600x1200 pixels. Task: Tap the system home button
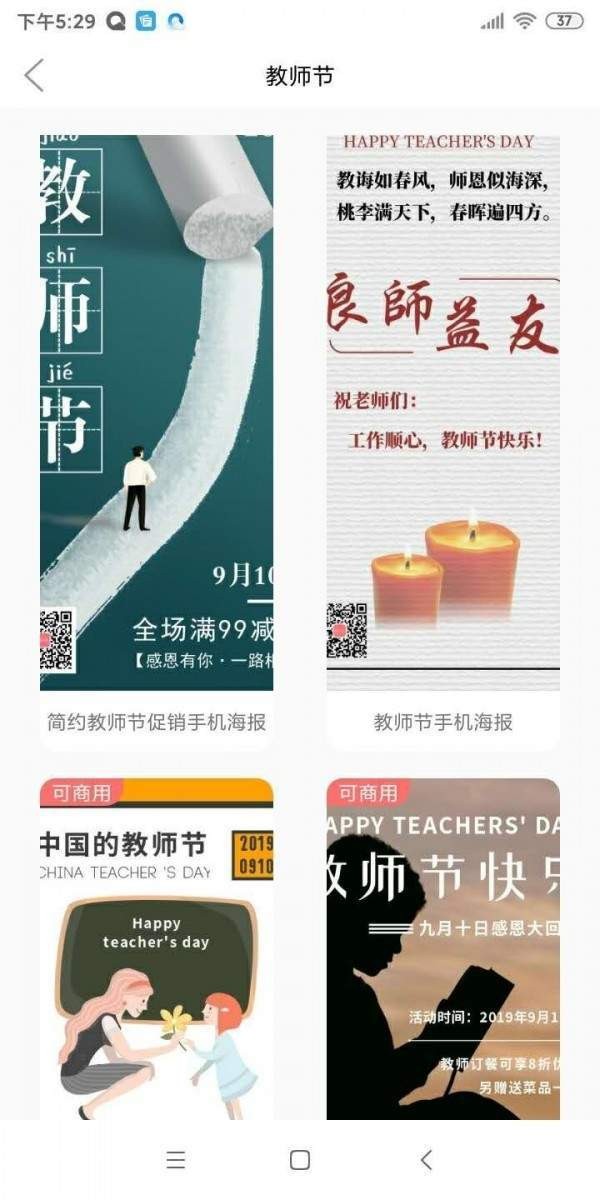(x=299, y=1160)
